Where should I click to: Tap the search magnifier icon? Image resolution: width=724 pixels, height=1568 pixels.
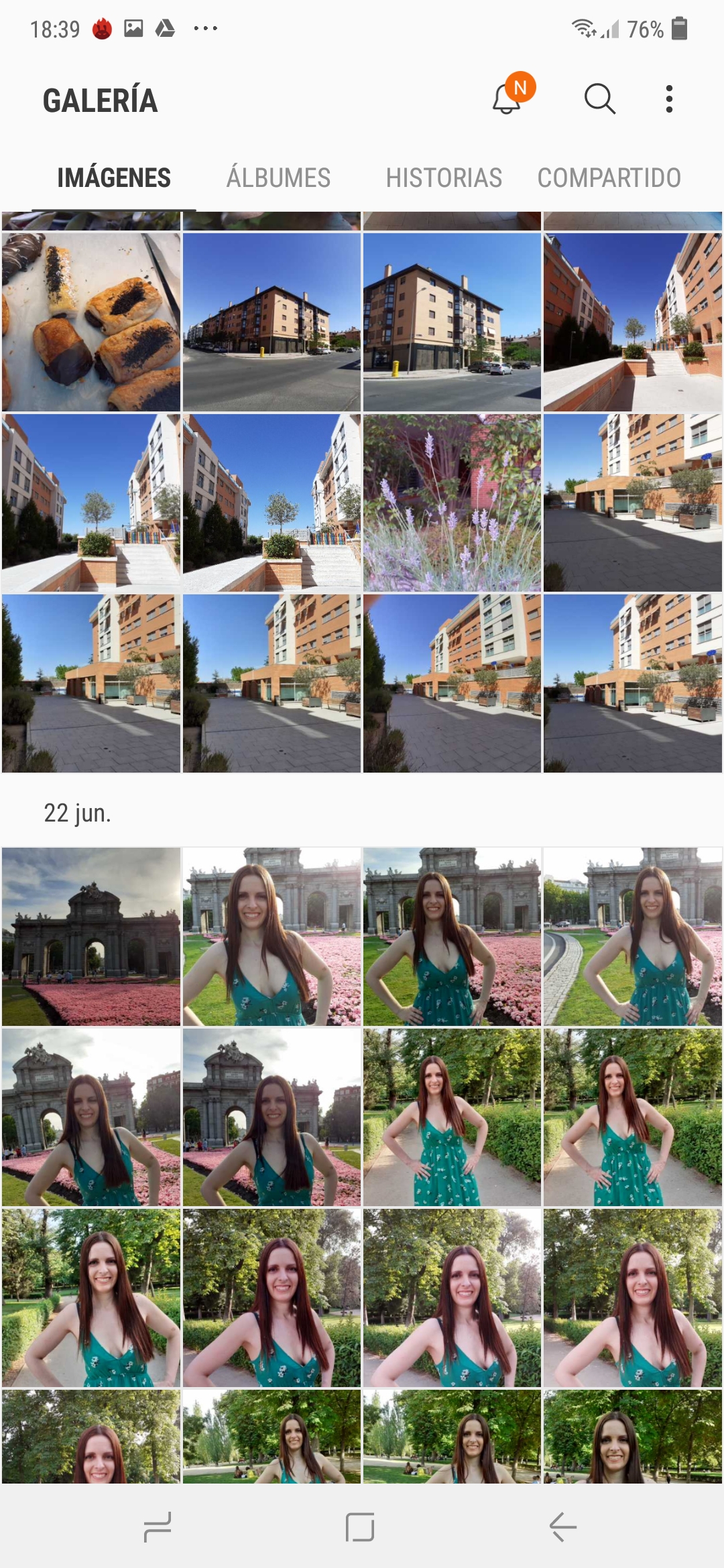click(x=599, y=99)
